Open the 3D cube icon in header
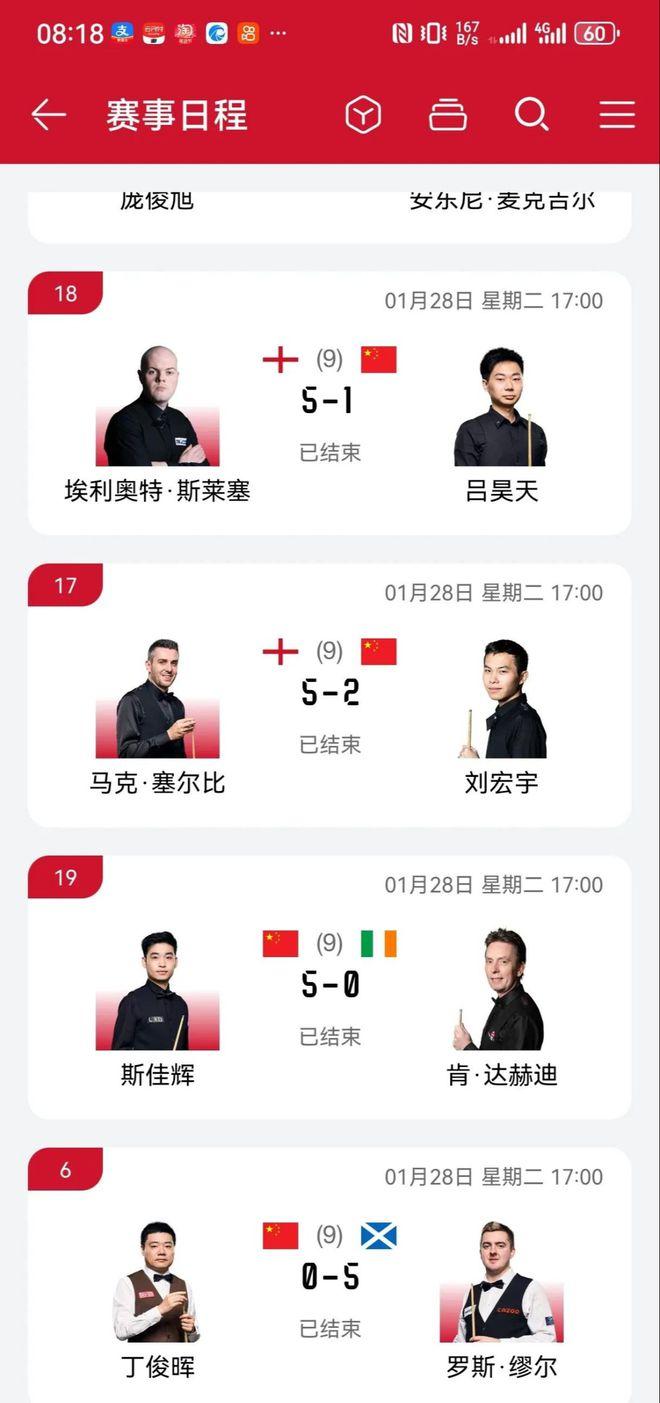 pos(363,115)
